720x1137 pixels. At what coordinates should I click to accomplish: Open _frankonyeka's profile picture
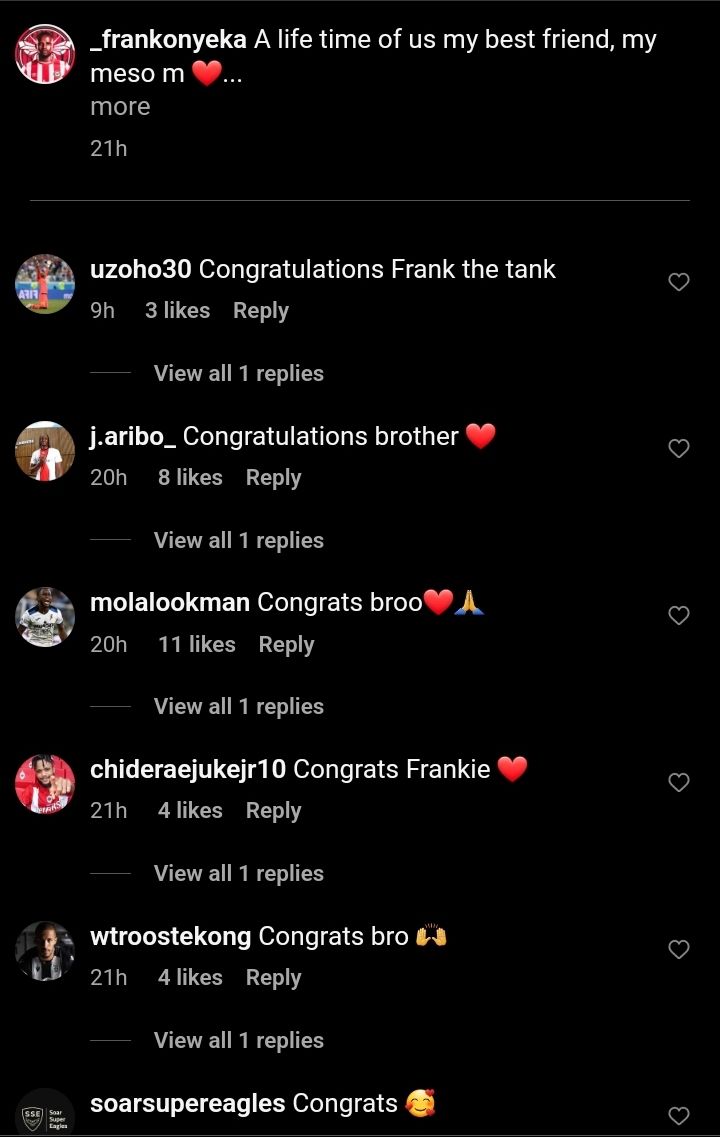pyautogui.click(x=45, y=54)
